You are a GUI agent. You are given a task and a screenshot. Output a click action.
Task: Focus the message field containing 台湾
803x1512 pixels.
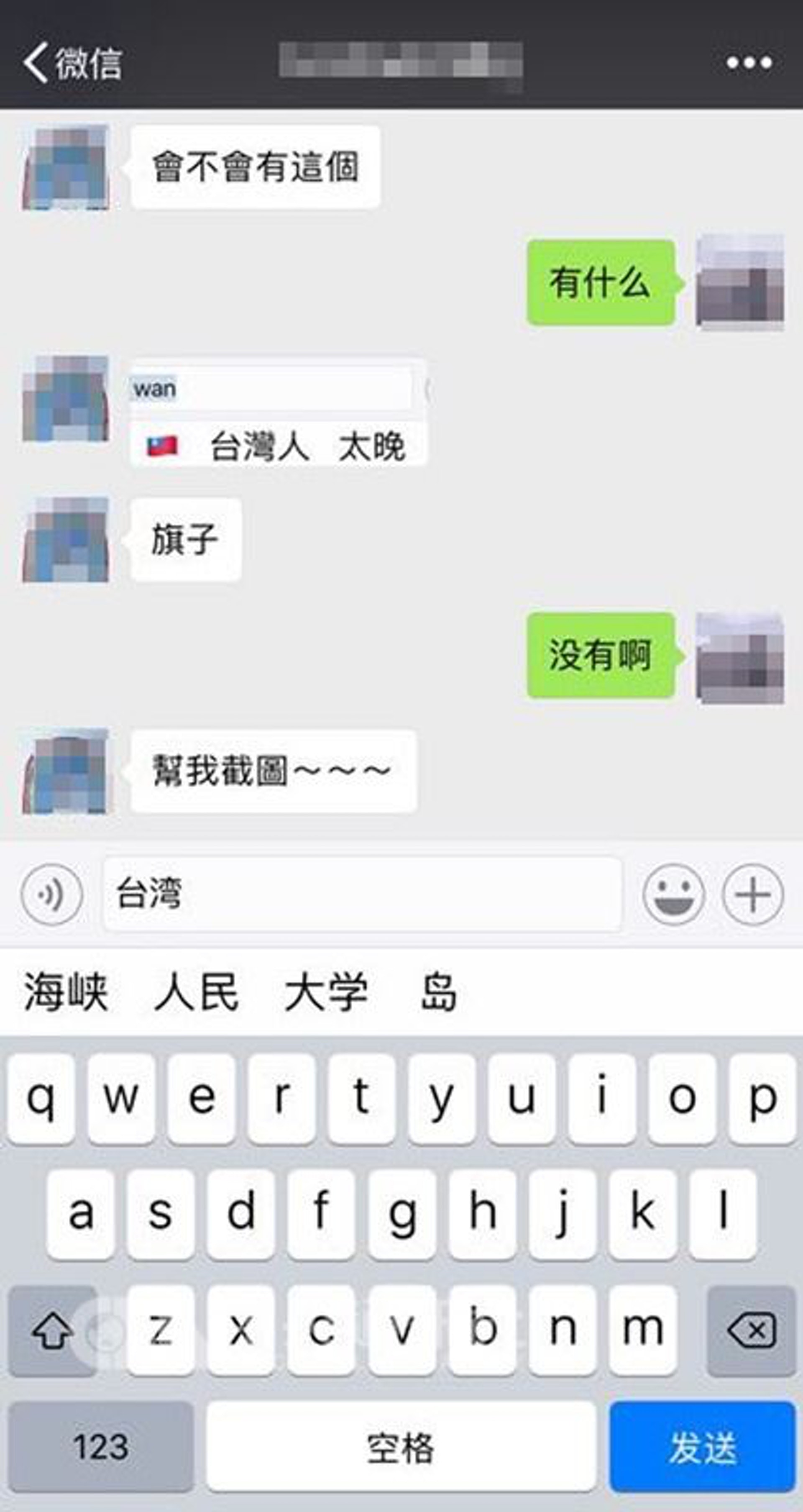(x=362, y=894)
